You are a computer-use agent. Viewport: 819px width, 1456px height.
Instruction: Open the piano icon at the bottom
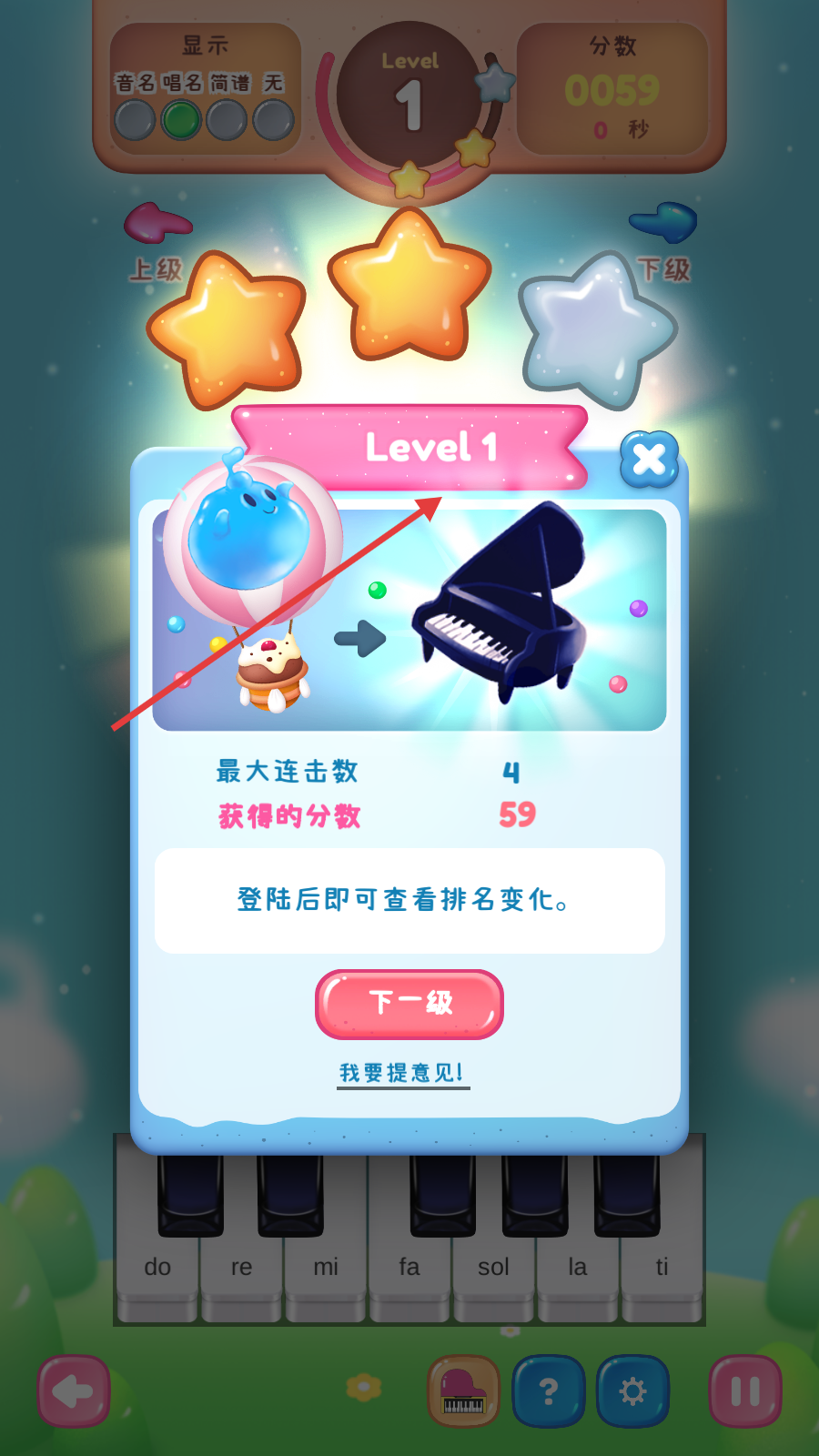point(463,1390)
